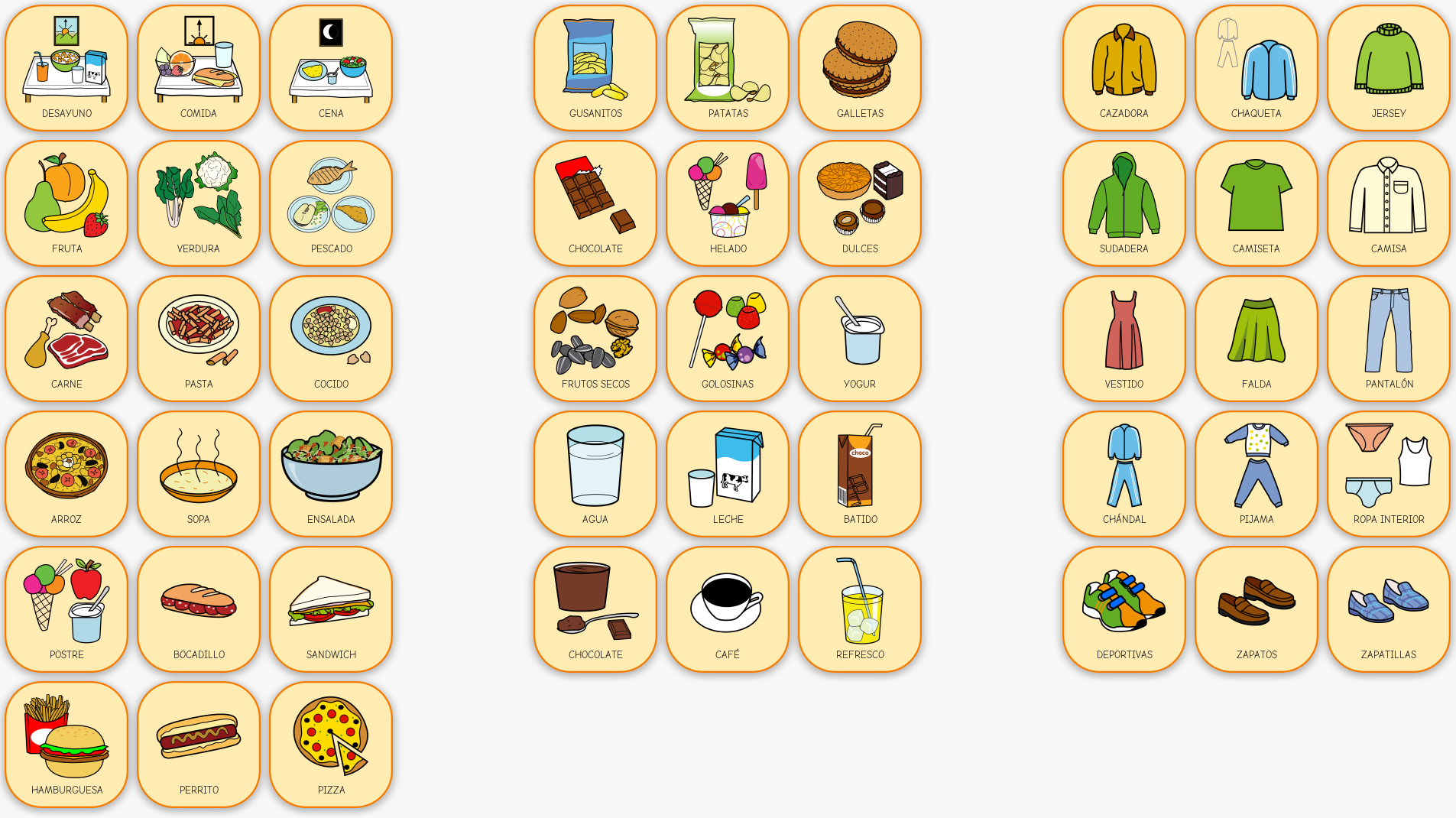The image size is (1456, 818).
Task: Tap the BOCADILLO tile
Action: [x=199, y=609]
